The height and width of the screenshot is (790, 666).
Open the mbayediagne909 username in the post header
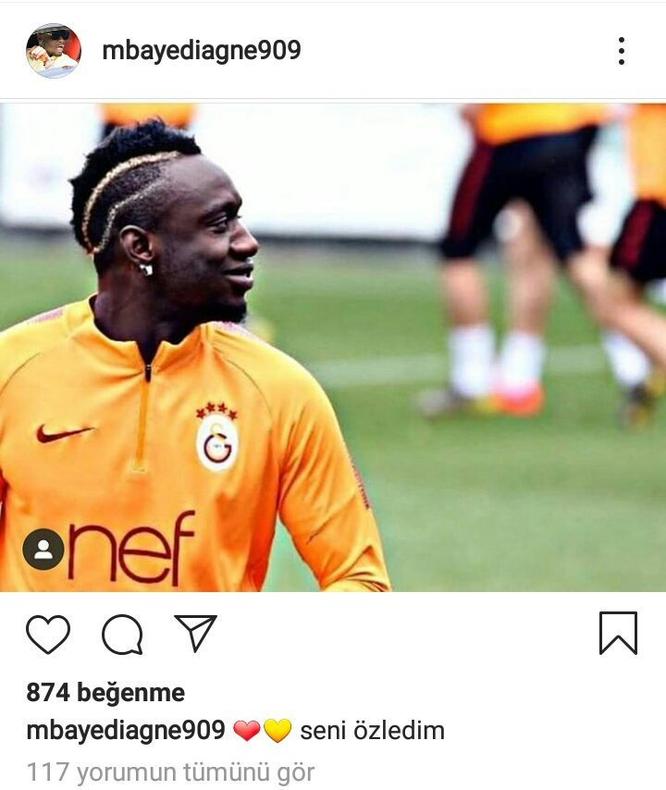tap(201, 50)
